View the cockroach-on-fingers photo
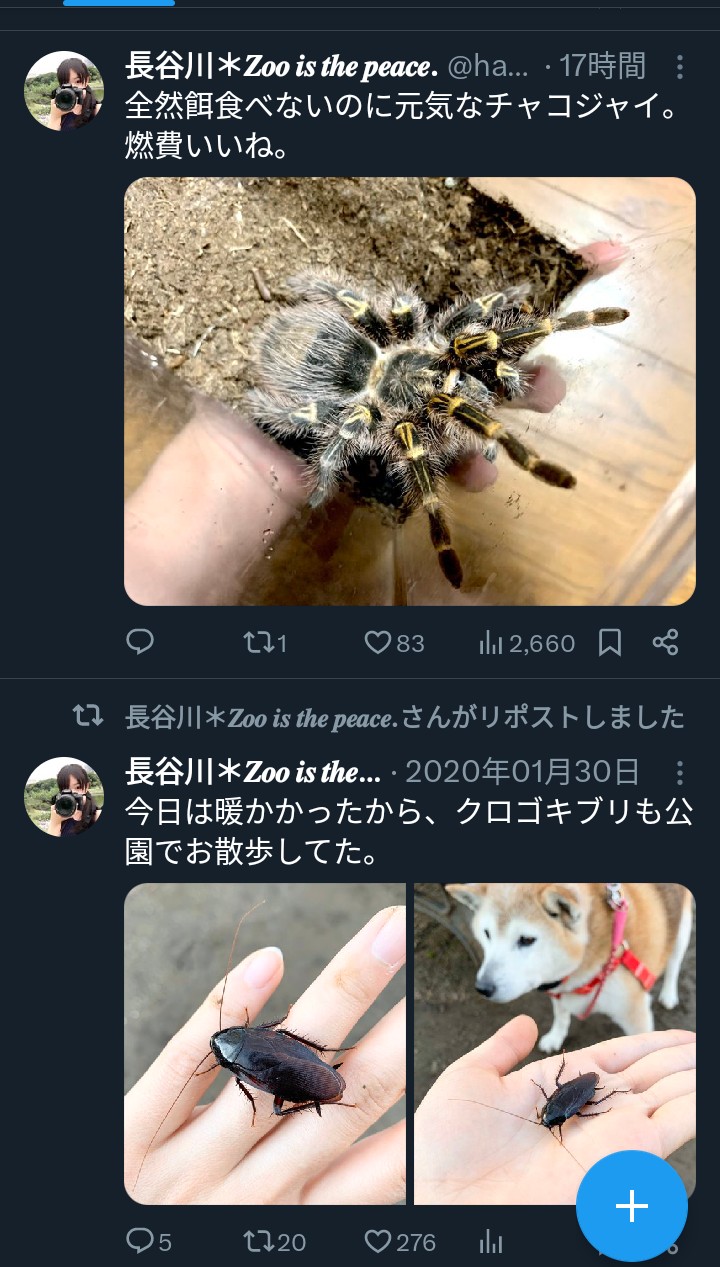Image resolution: width=720 pixels, height=1267 pixels. pyautogui.click(x=265, y=1043)
